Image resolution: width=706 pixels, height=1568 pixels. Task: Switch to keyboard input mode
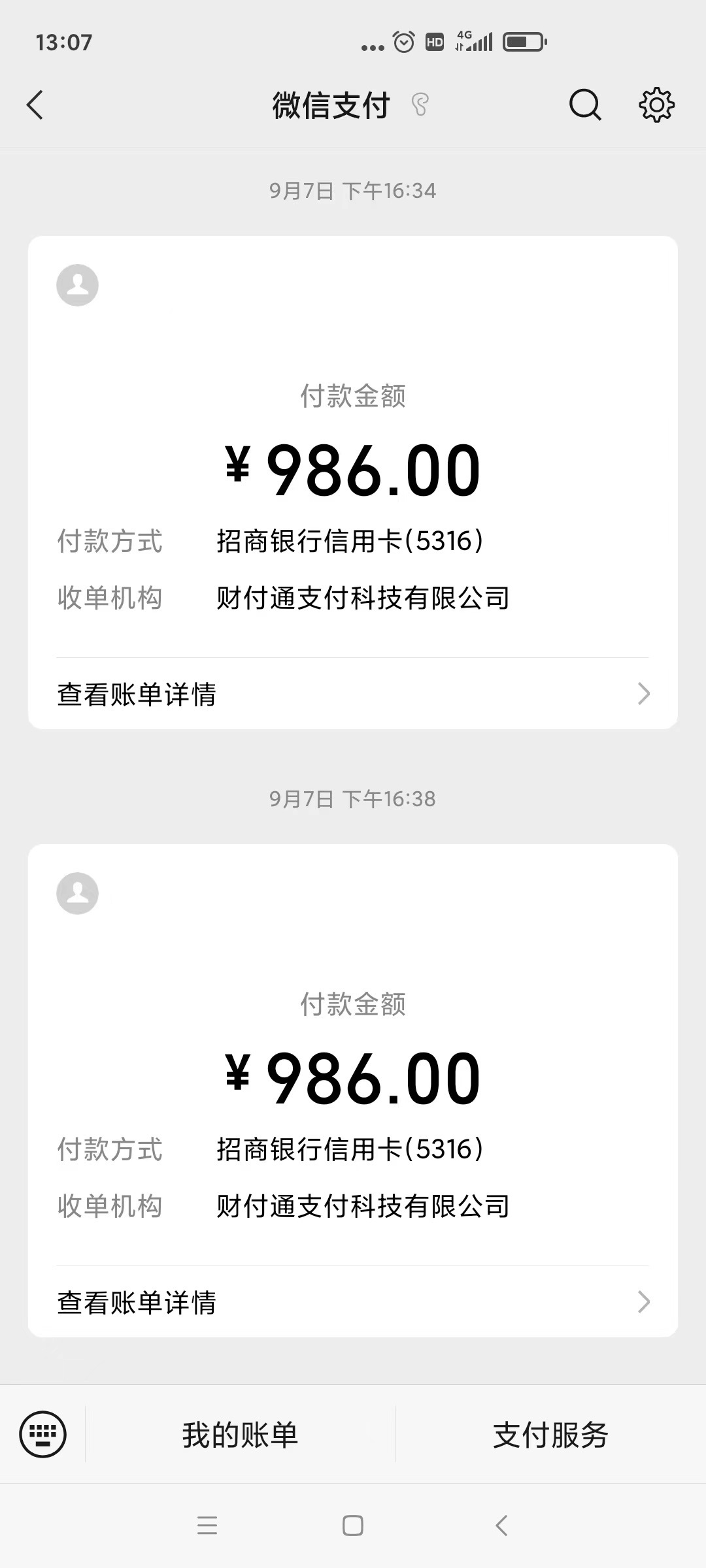[x=43, y=1435]
